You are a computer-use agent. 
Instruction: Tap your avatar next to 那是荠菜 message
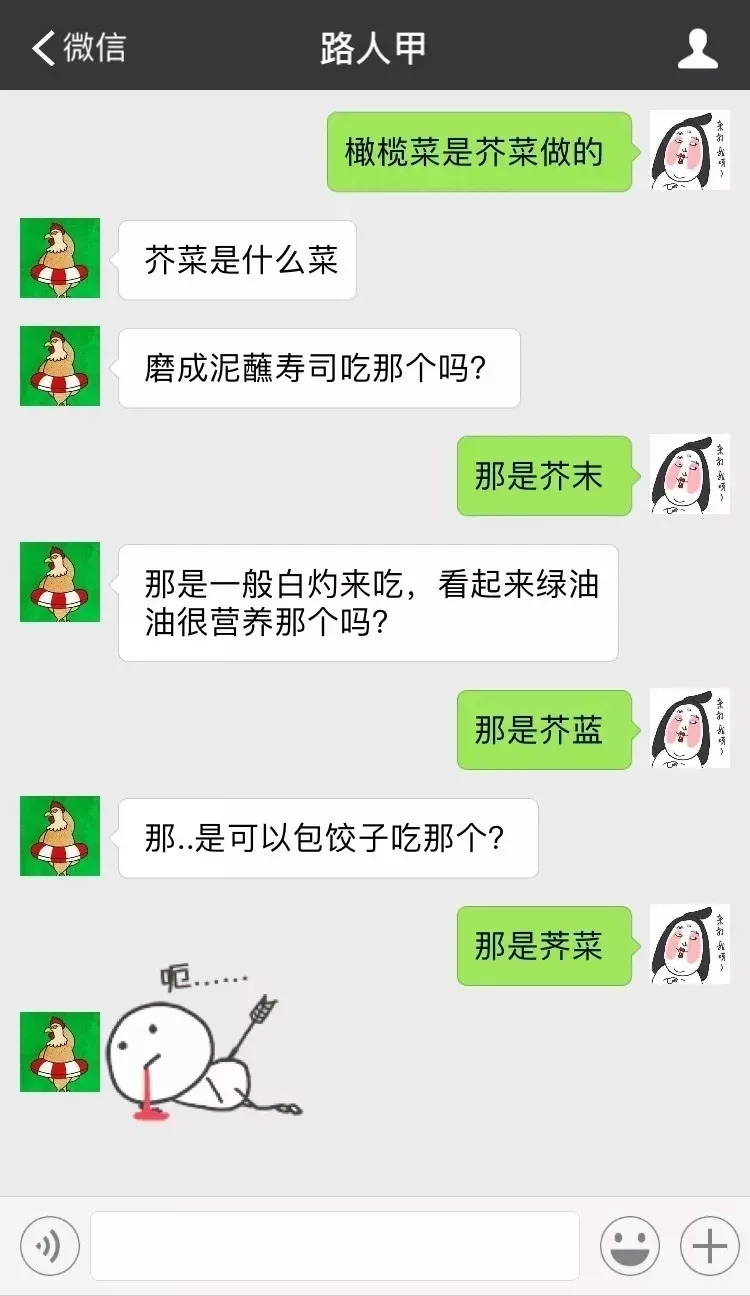point(689,946)
